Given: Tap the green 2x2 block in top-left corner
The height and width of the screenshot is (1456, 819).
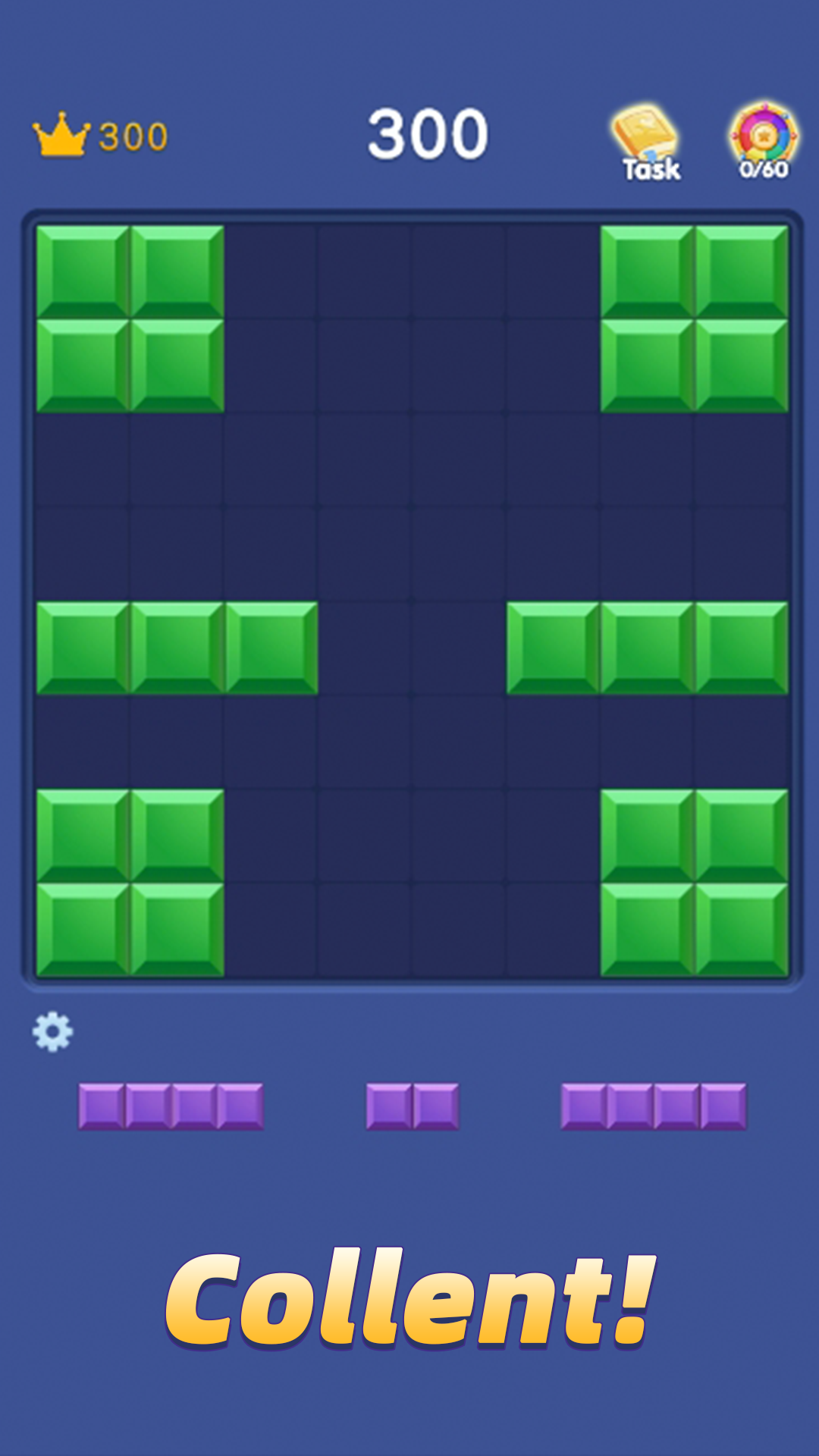Looking at the screenshot, I should tap(129, 318).
